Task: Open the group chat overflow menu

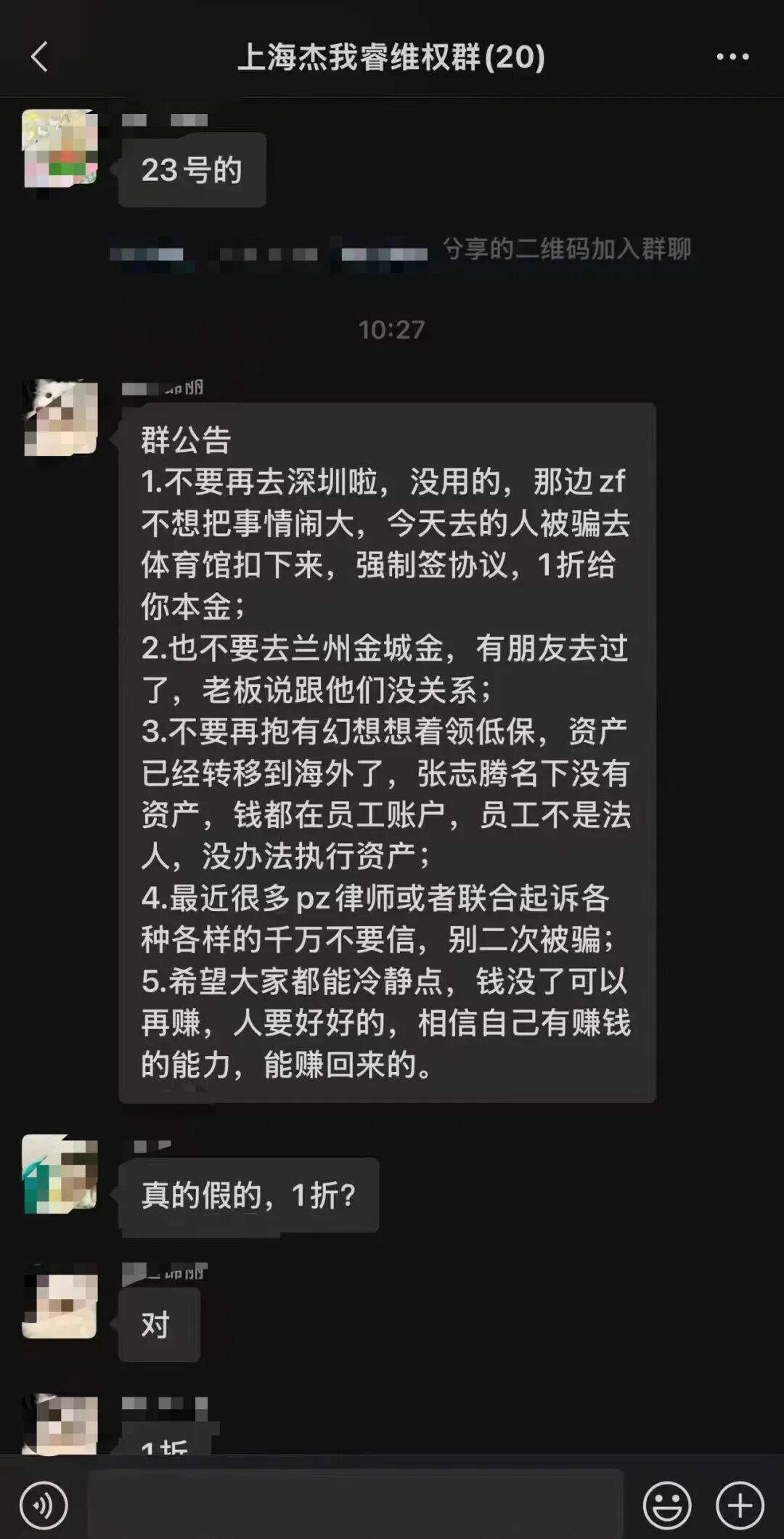Action: (732, 57)
